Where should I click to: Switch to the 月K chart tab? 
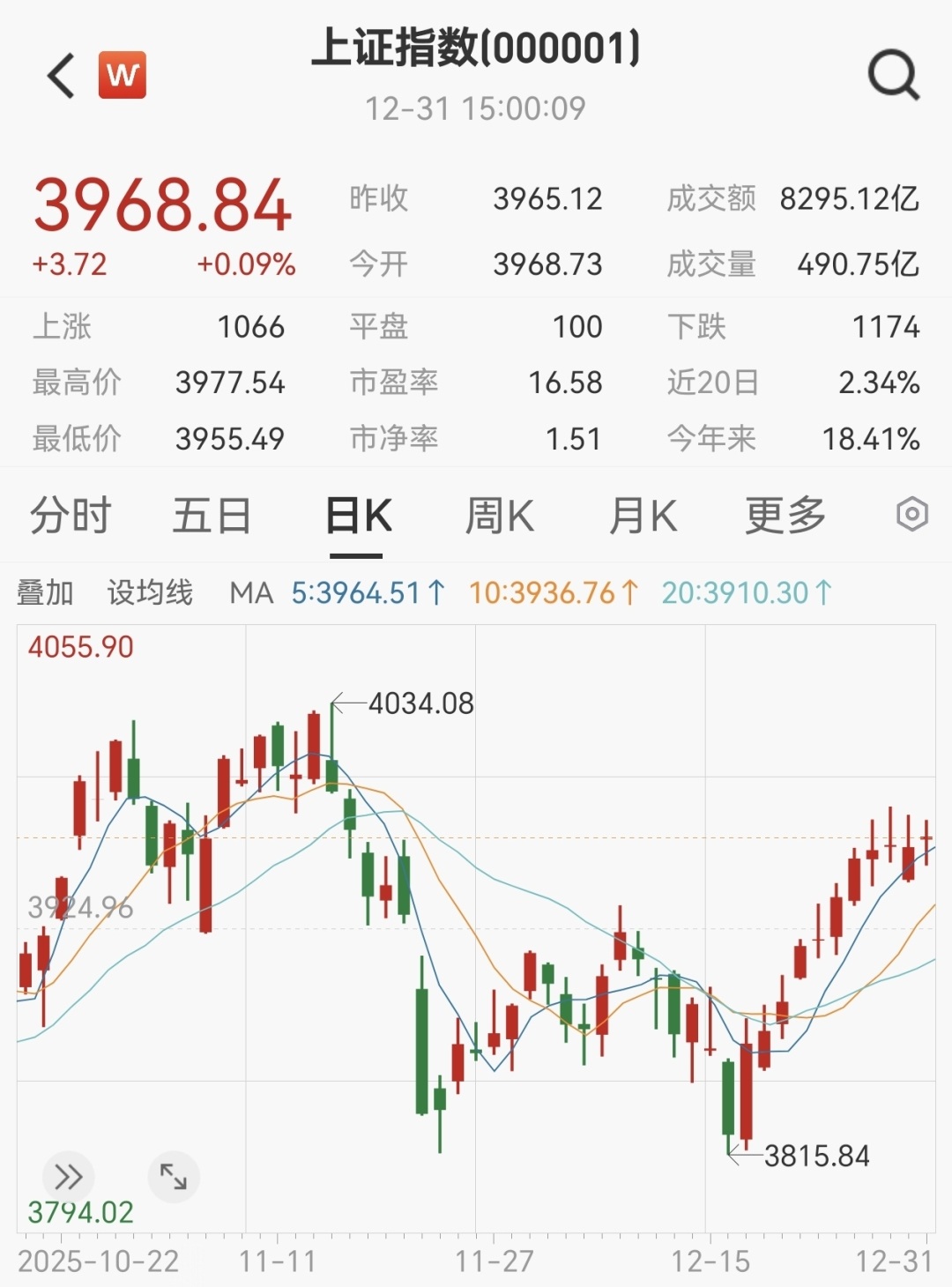click(643, 516)
